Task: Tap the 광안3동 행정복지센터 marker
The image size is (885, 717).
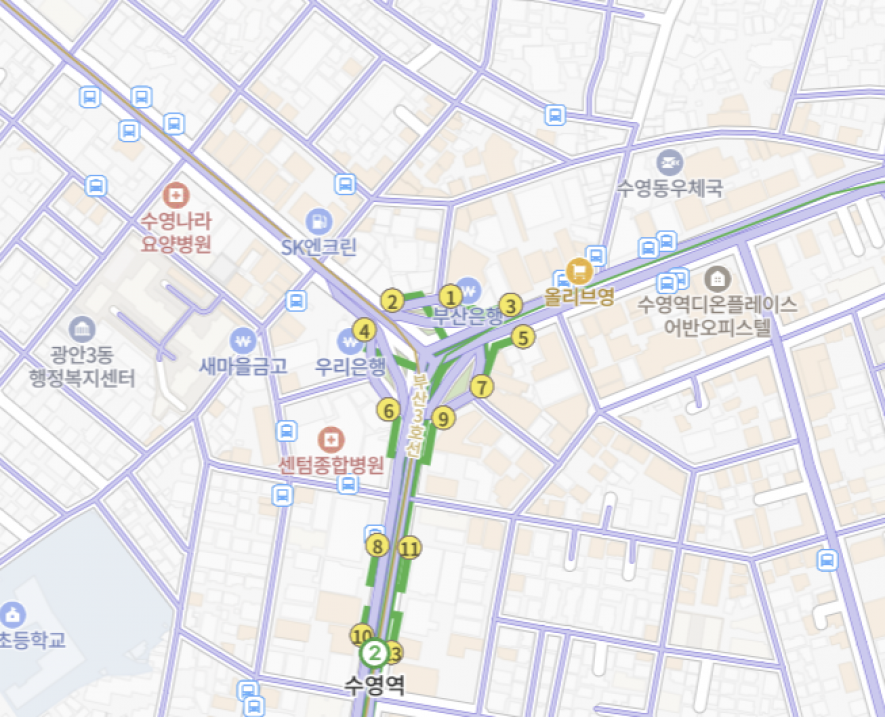Action: click(x=82, y=328)
